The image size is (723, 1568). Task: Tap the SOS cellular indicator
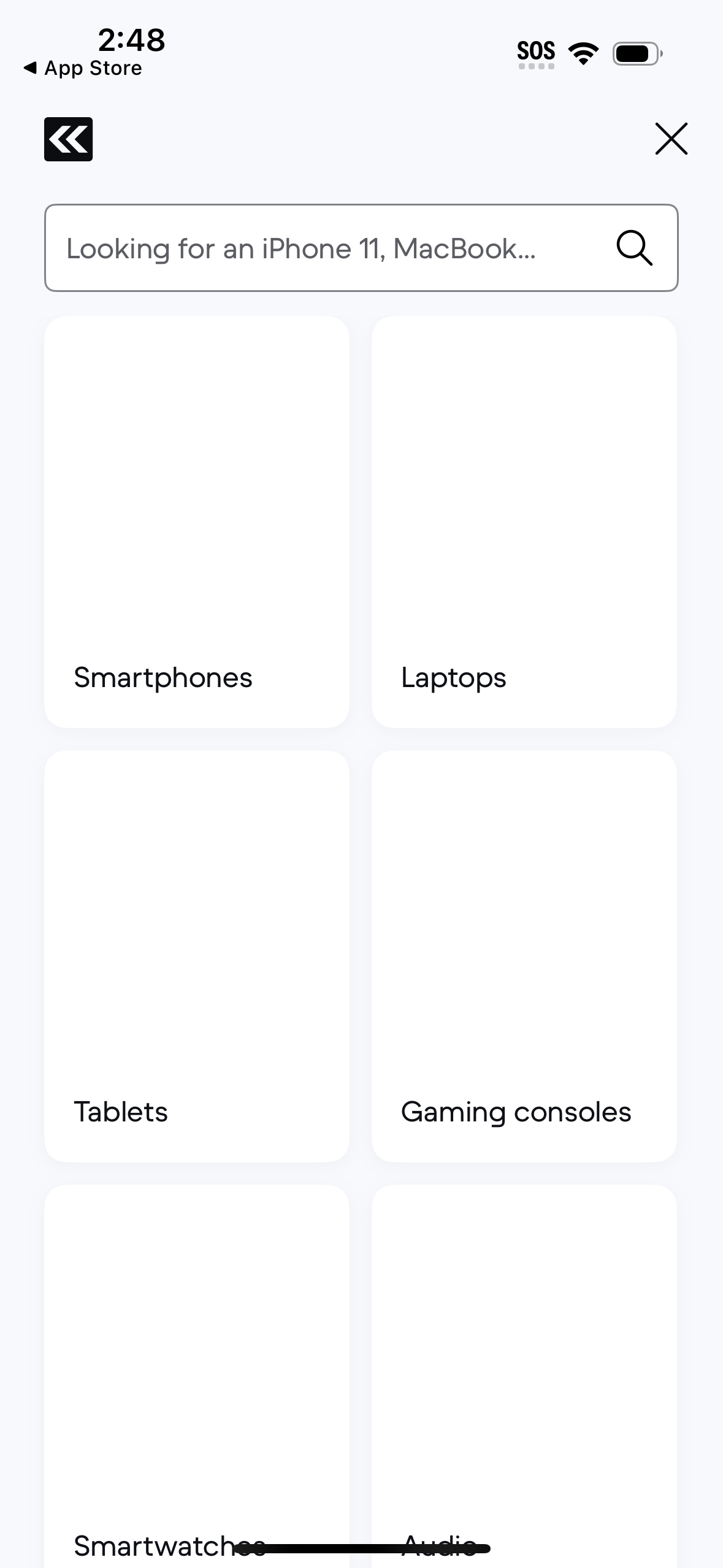point(537,52)
